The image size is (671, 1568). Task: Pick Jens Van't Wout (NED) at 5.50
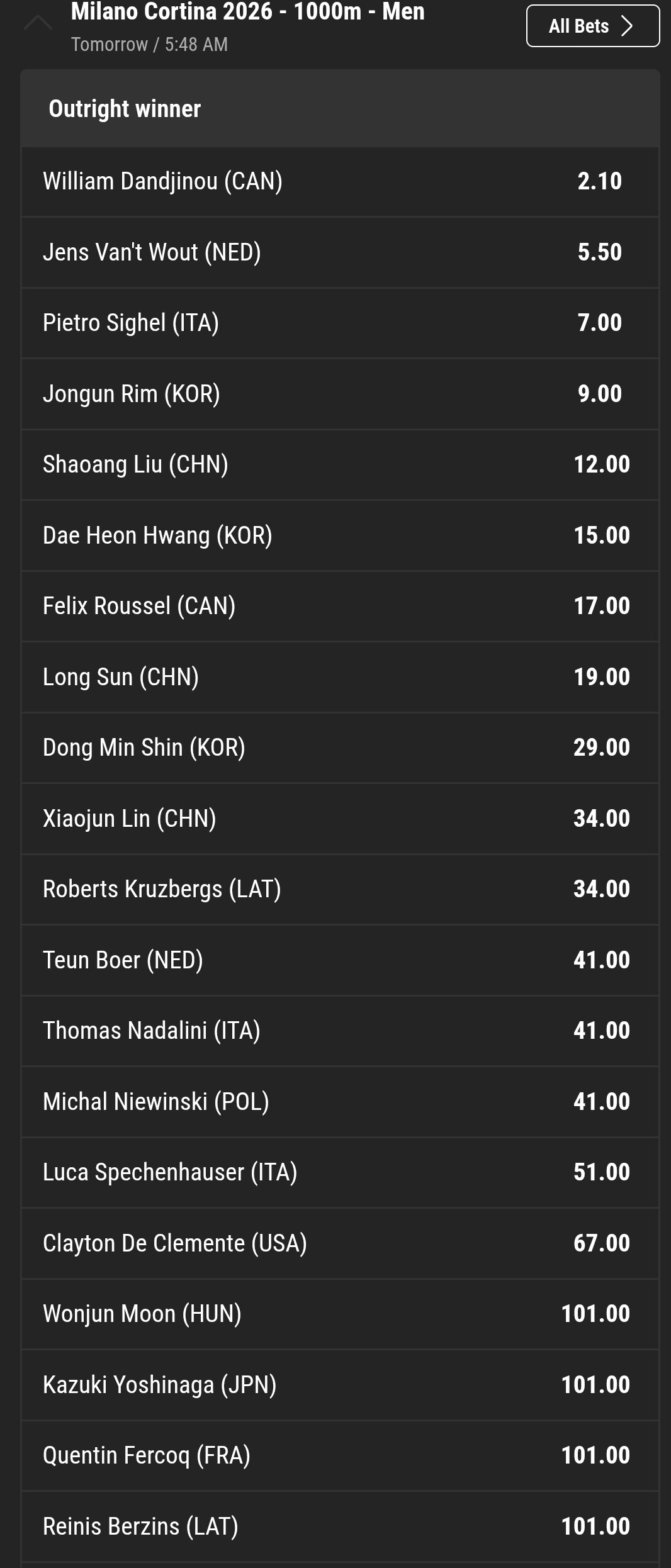click(x=340, y=253)
